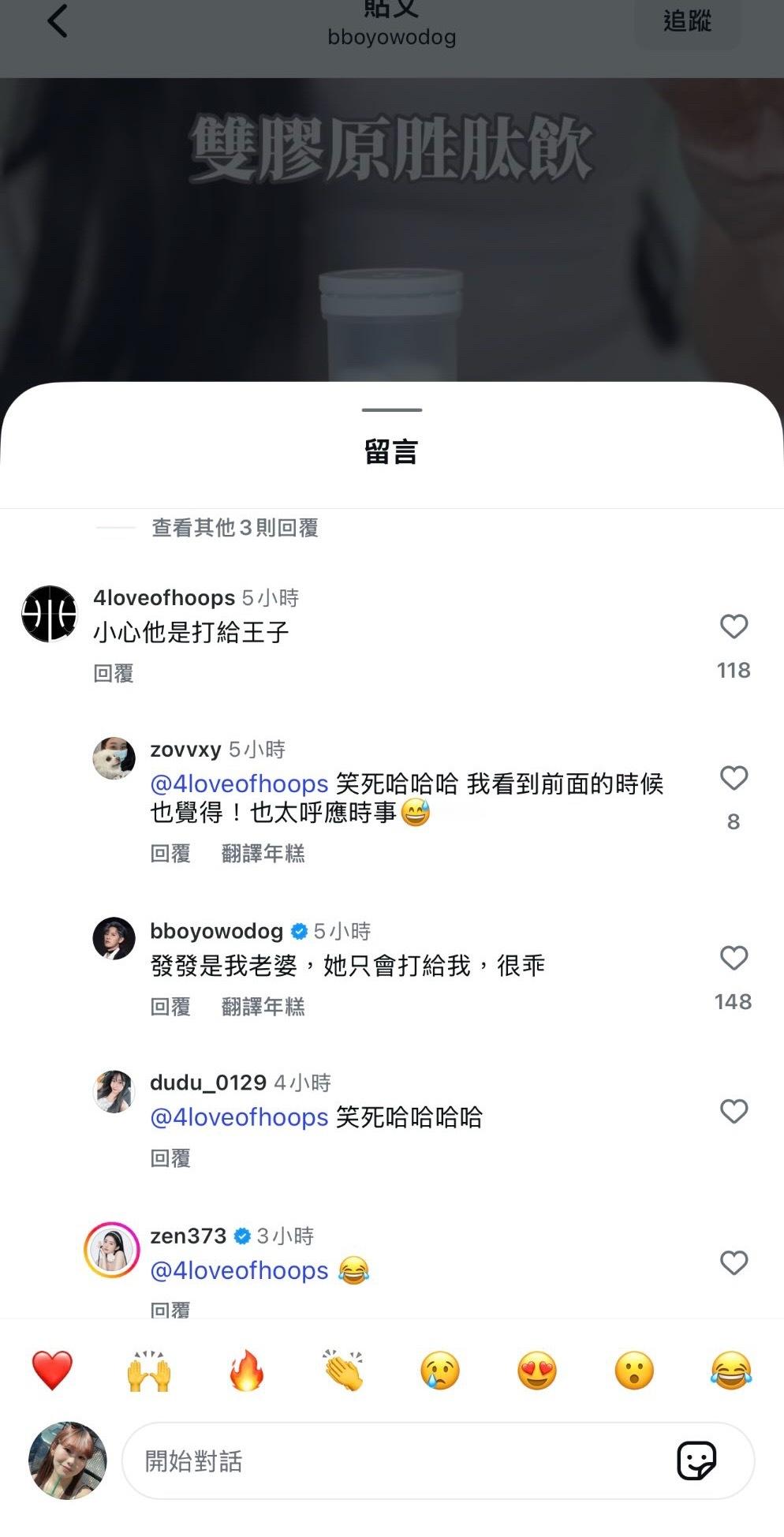Viewport: 784px width, 1537px height.
Task: React with the raised hands emoji
Action: pos(147,1371)
